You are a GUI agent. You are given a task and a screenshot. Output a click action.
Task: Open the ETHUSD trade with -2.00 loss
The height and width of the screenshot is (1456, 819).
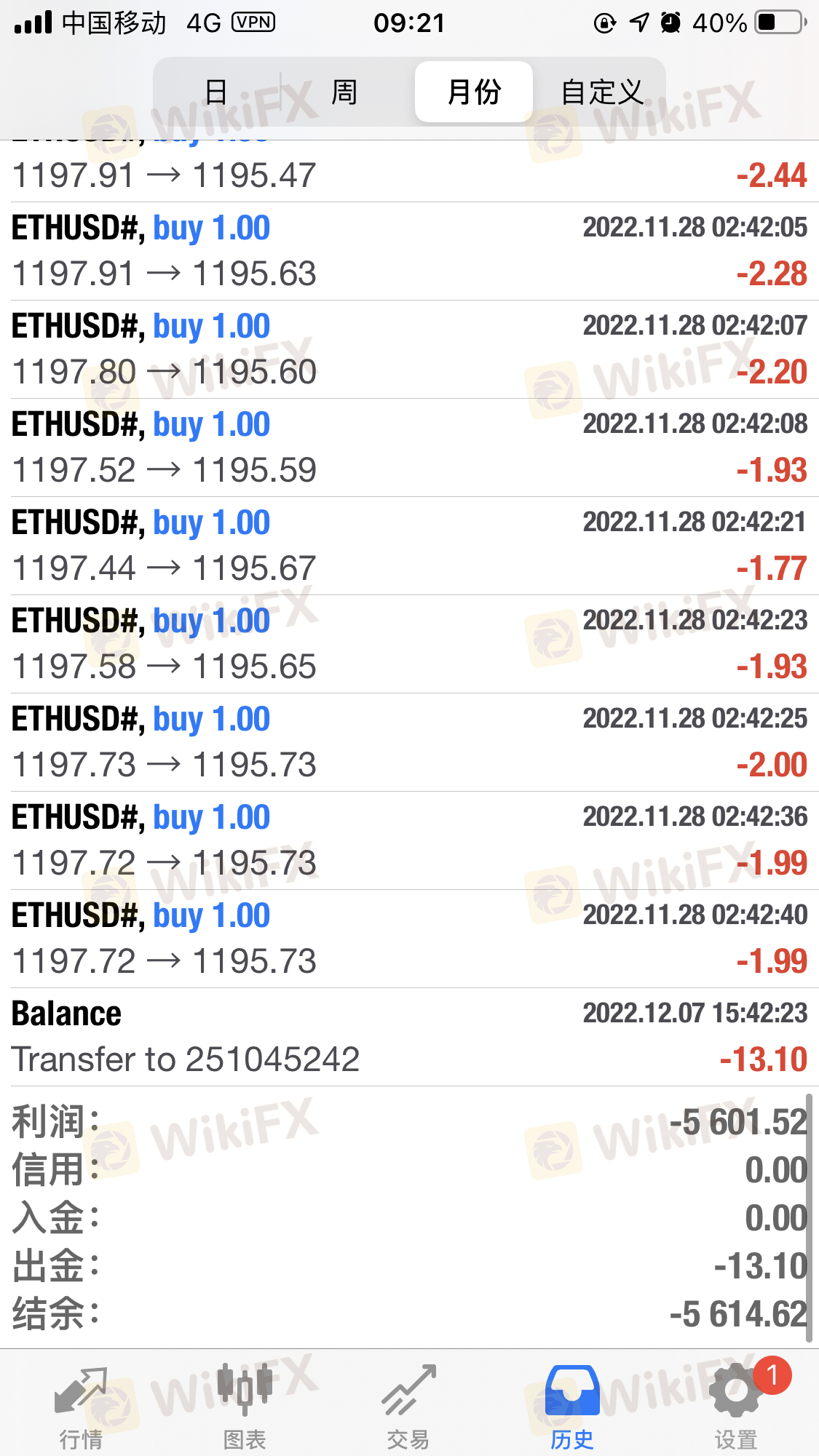tap(409, 743)
